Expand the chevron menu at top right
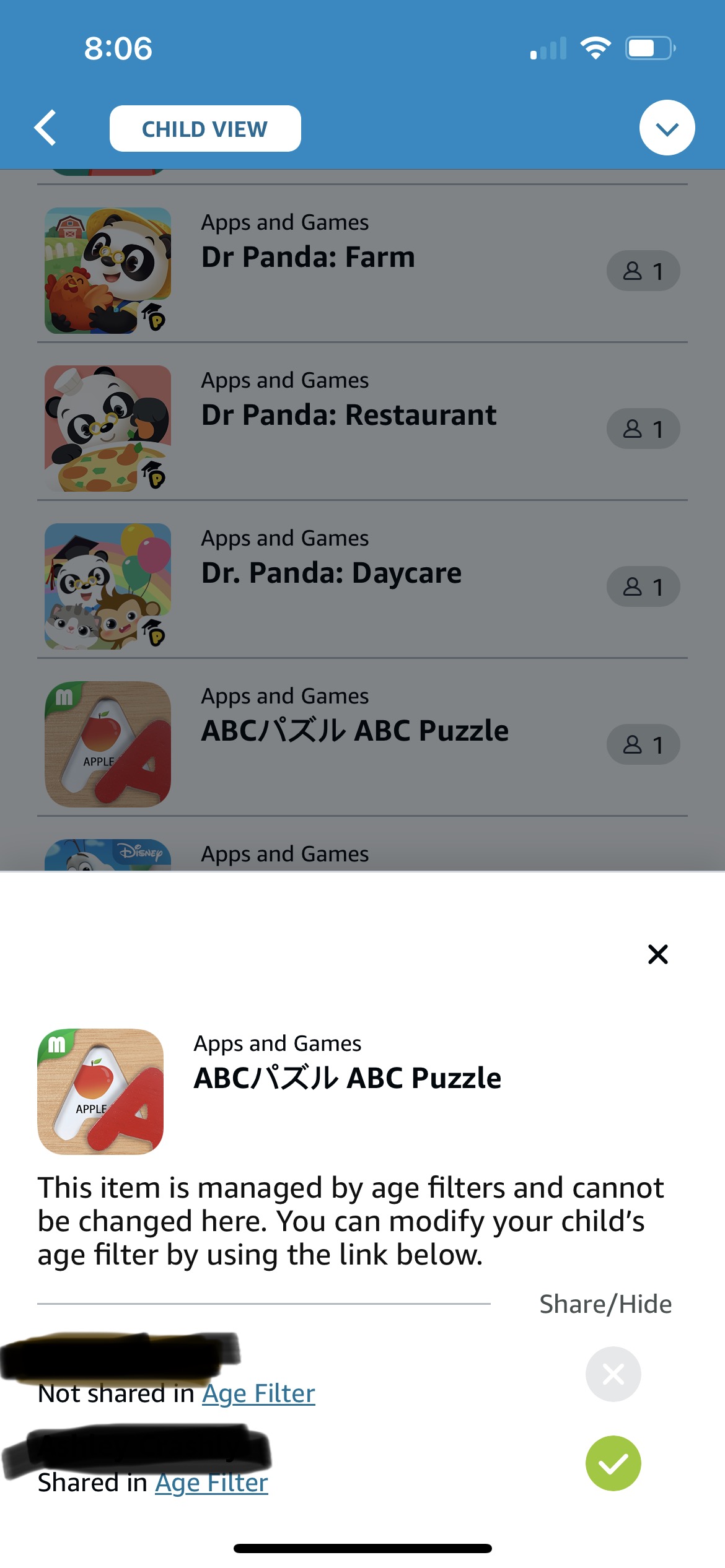The width and height of the screenshot is (725, 1568). [x=667, y=128]
